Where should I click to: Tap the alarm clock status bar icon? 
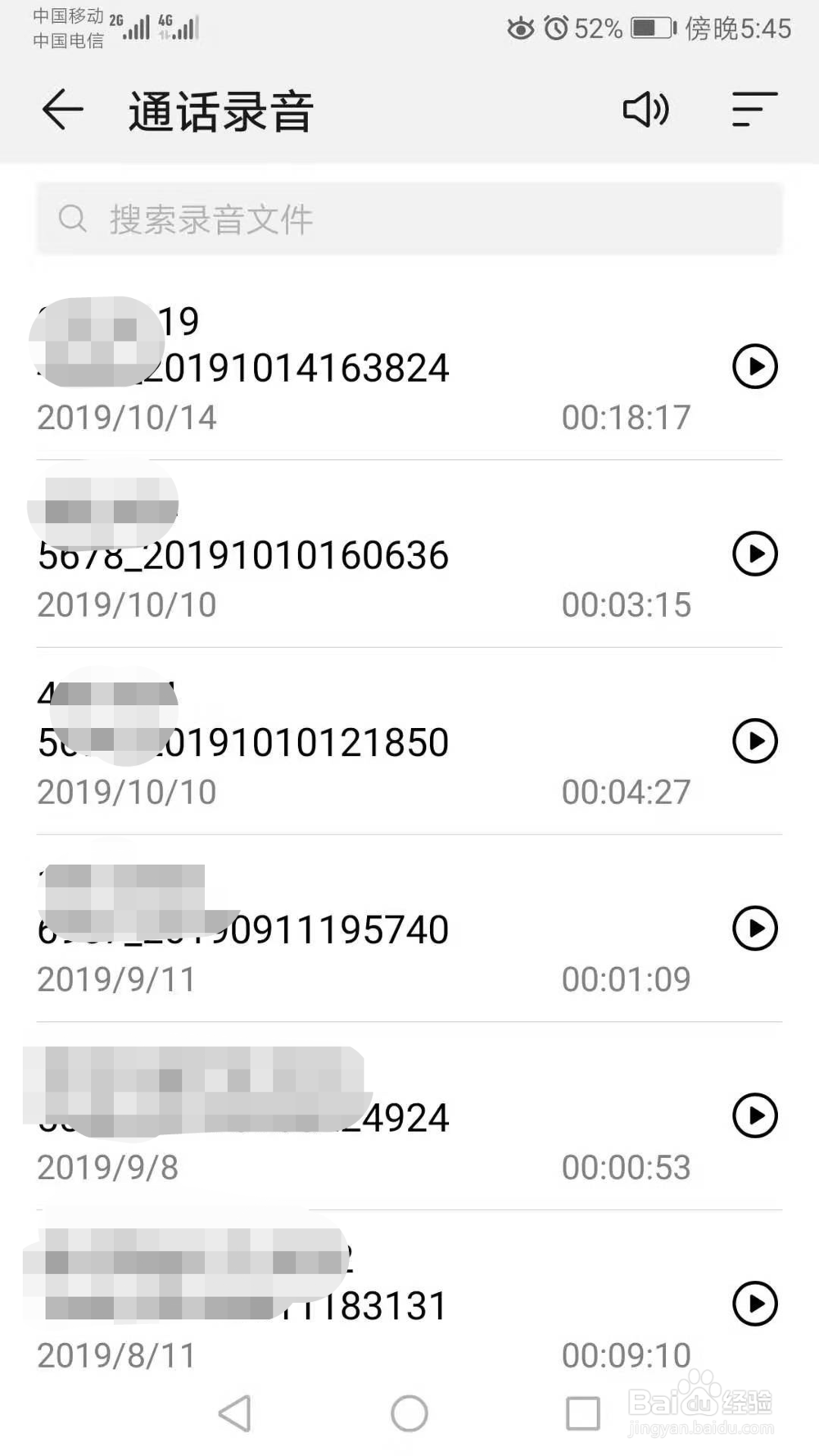coord(556,28)
